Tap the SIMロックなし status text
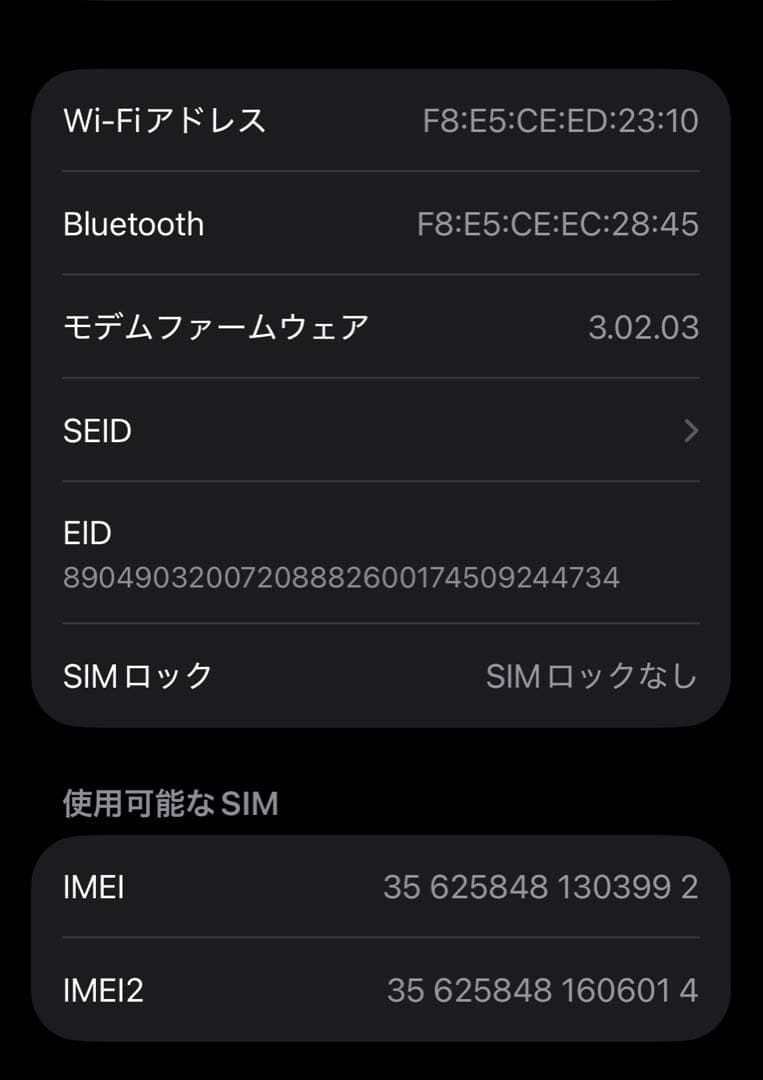763x1080 pixels. point(590,677)
